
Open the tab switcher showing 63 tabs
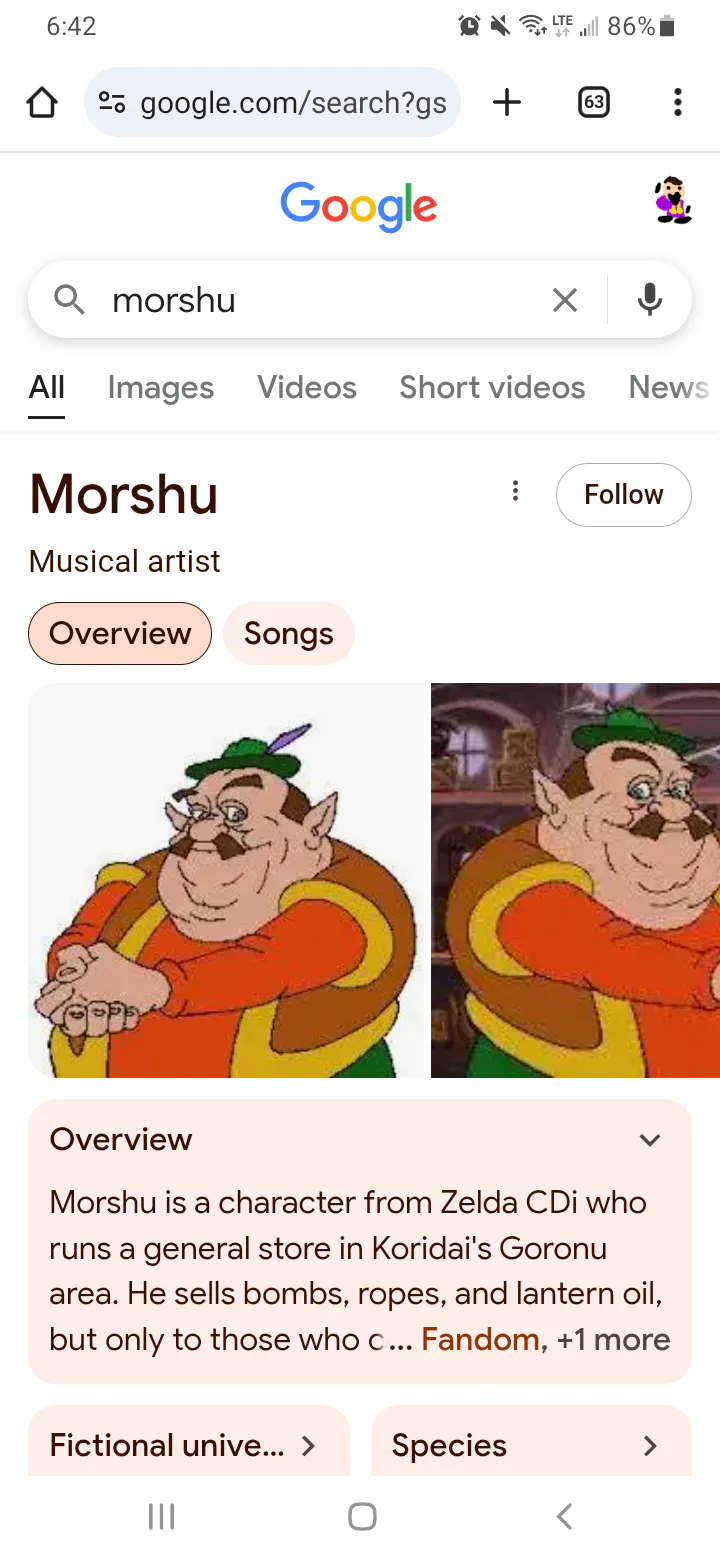[594, 102]
